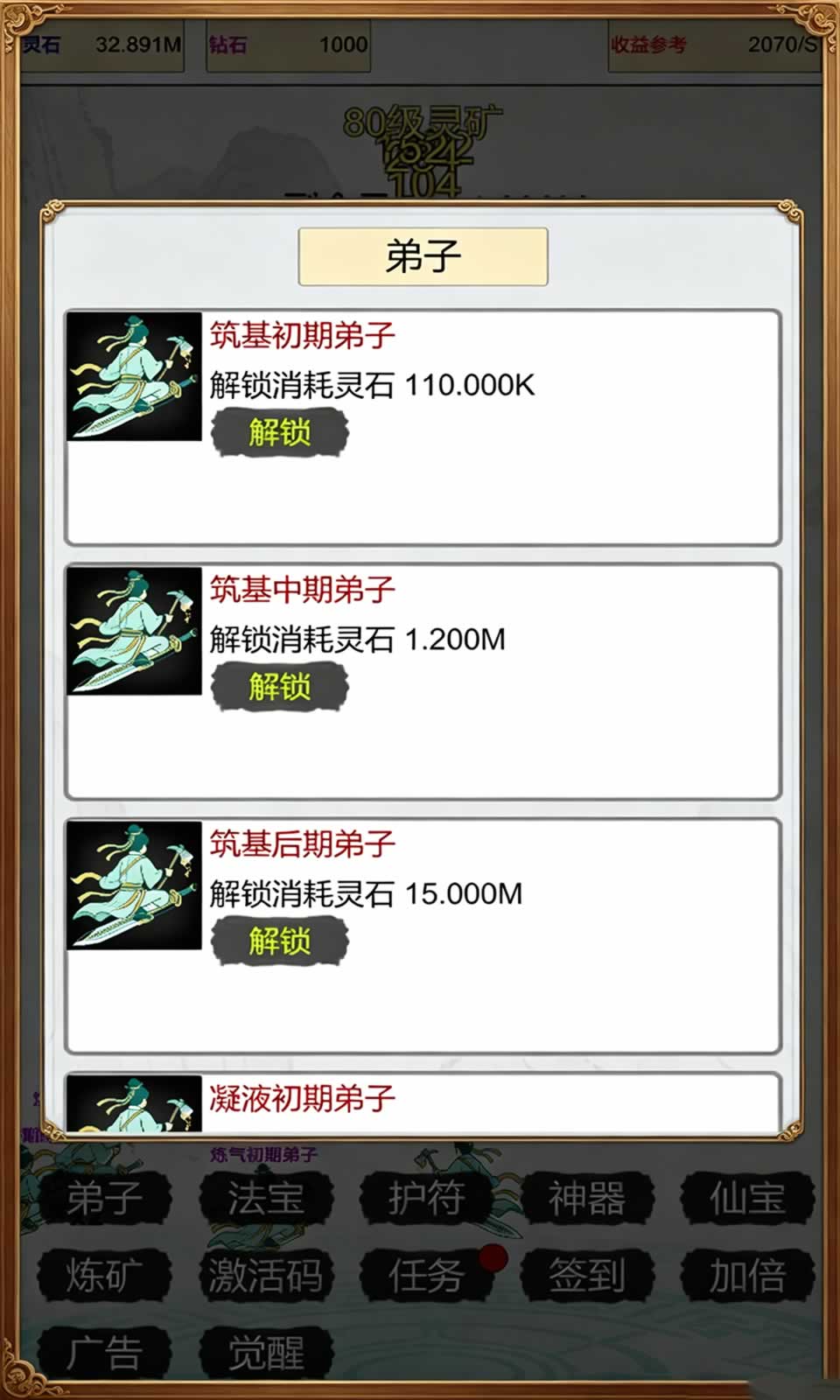This screenshot has height=1400, width=840.
Task: Click the 筑基中期弟子 disciple portrait icon
Action: [x=133, y=630]
